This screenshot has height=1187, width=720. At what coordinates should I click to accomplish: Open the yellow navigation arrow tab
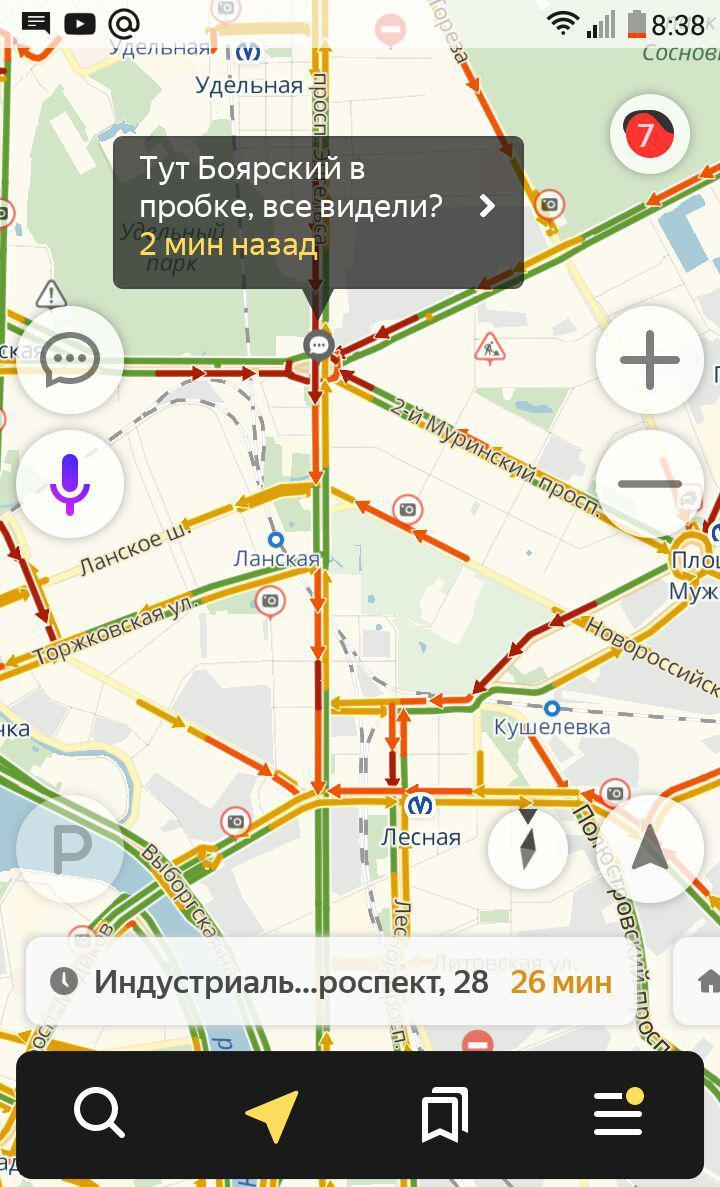point(272,1115)
